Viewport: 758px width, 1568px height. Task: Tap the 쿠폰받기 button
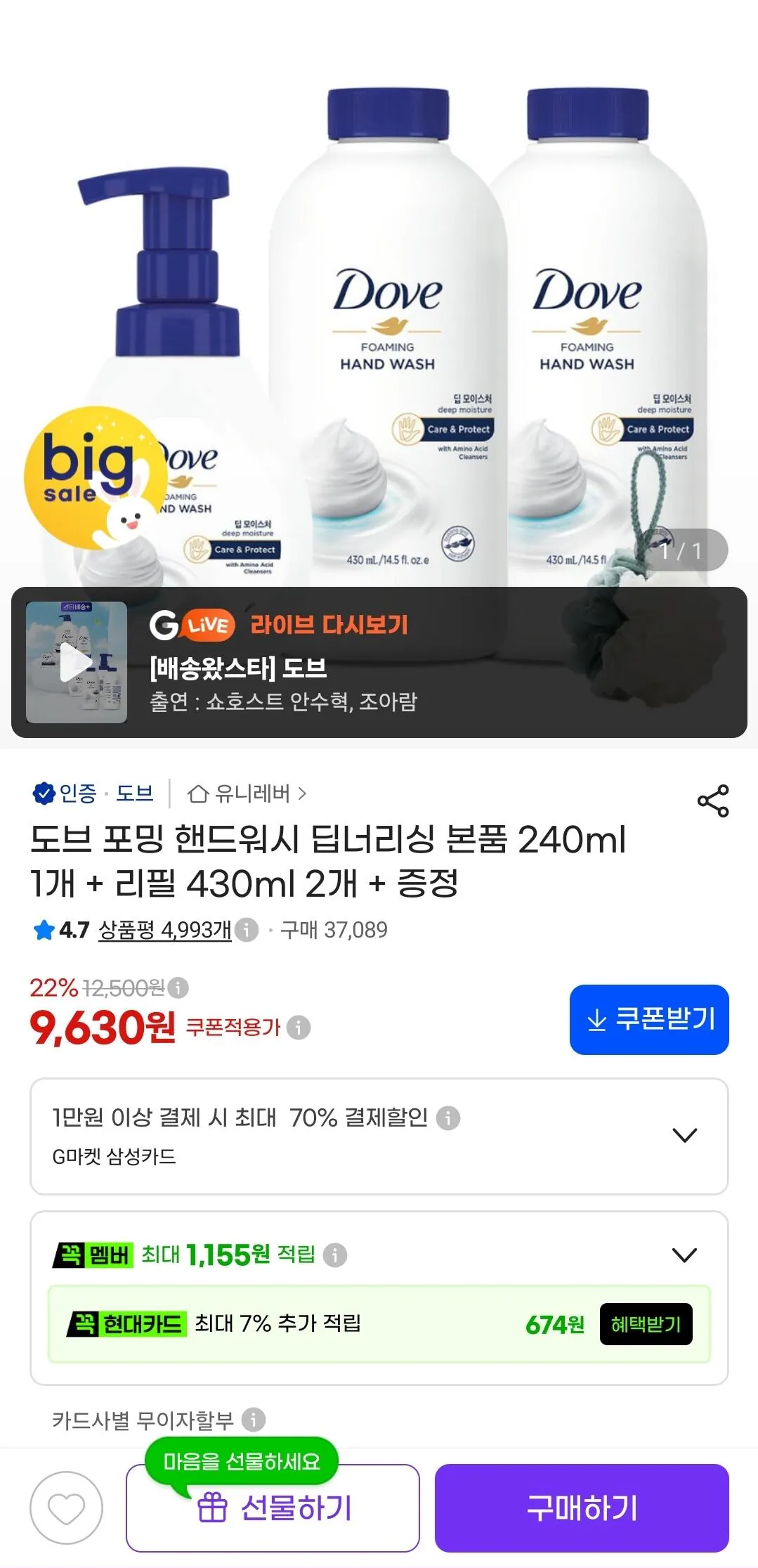(649, 1019)
